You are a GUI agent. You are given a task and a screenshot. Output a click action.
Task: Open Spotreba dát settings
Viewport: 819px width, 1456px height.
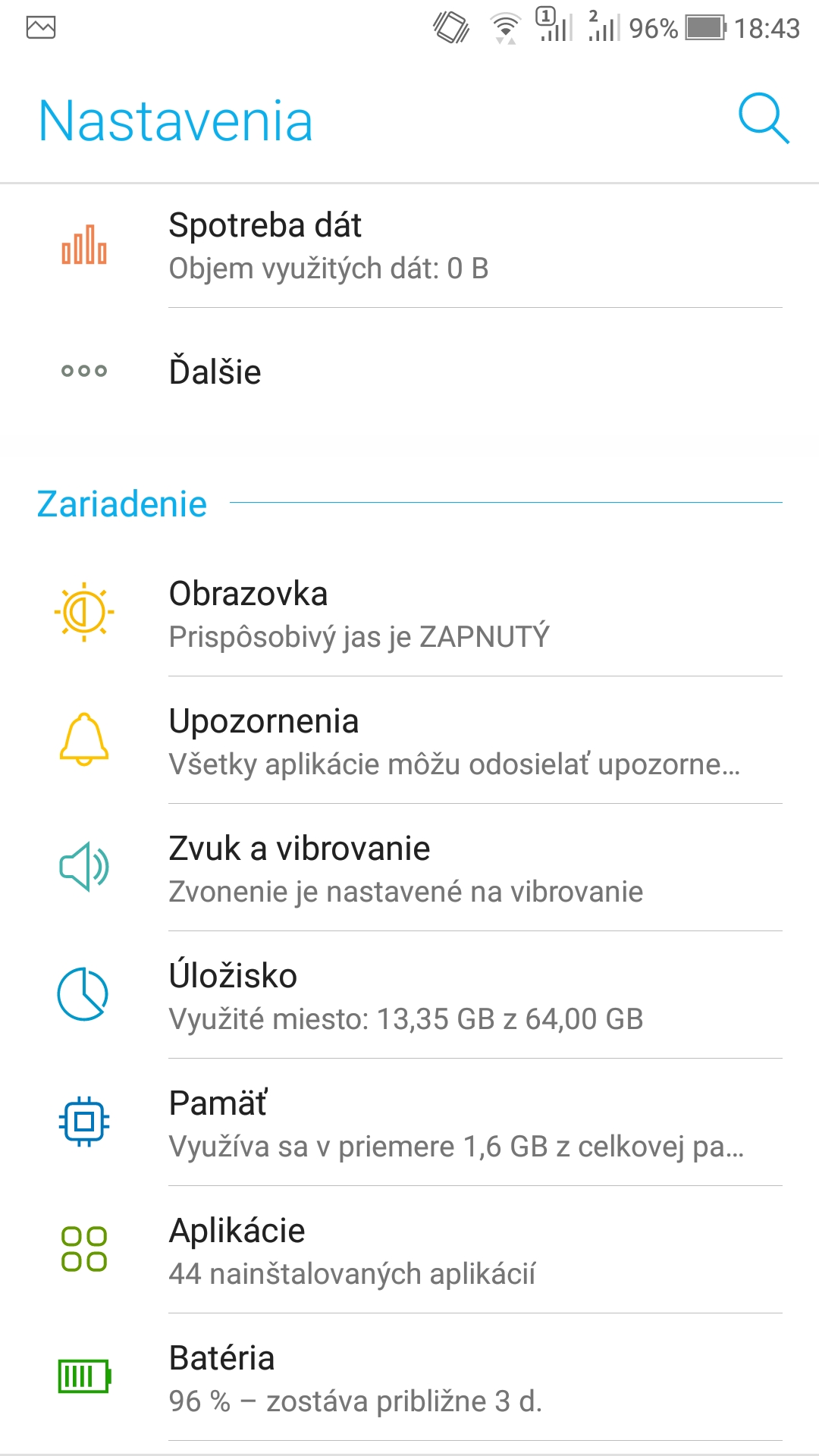click(409, 246)
